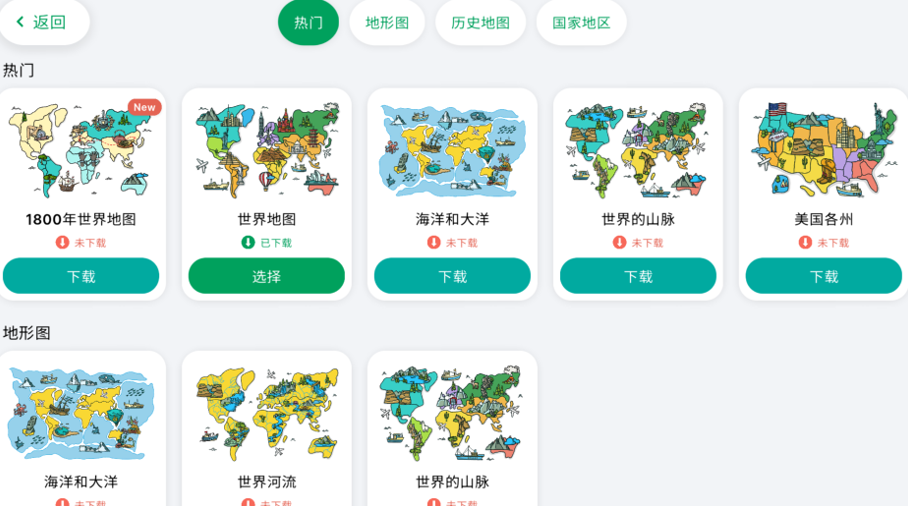Tap the 返回 back button
The height and width of the screenshot is (506, 908).
coord(41,22)
